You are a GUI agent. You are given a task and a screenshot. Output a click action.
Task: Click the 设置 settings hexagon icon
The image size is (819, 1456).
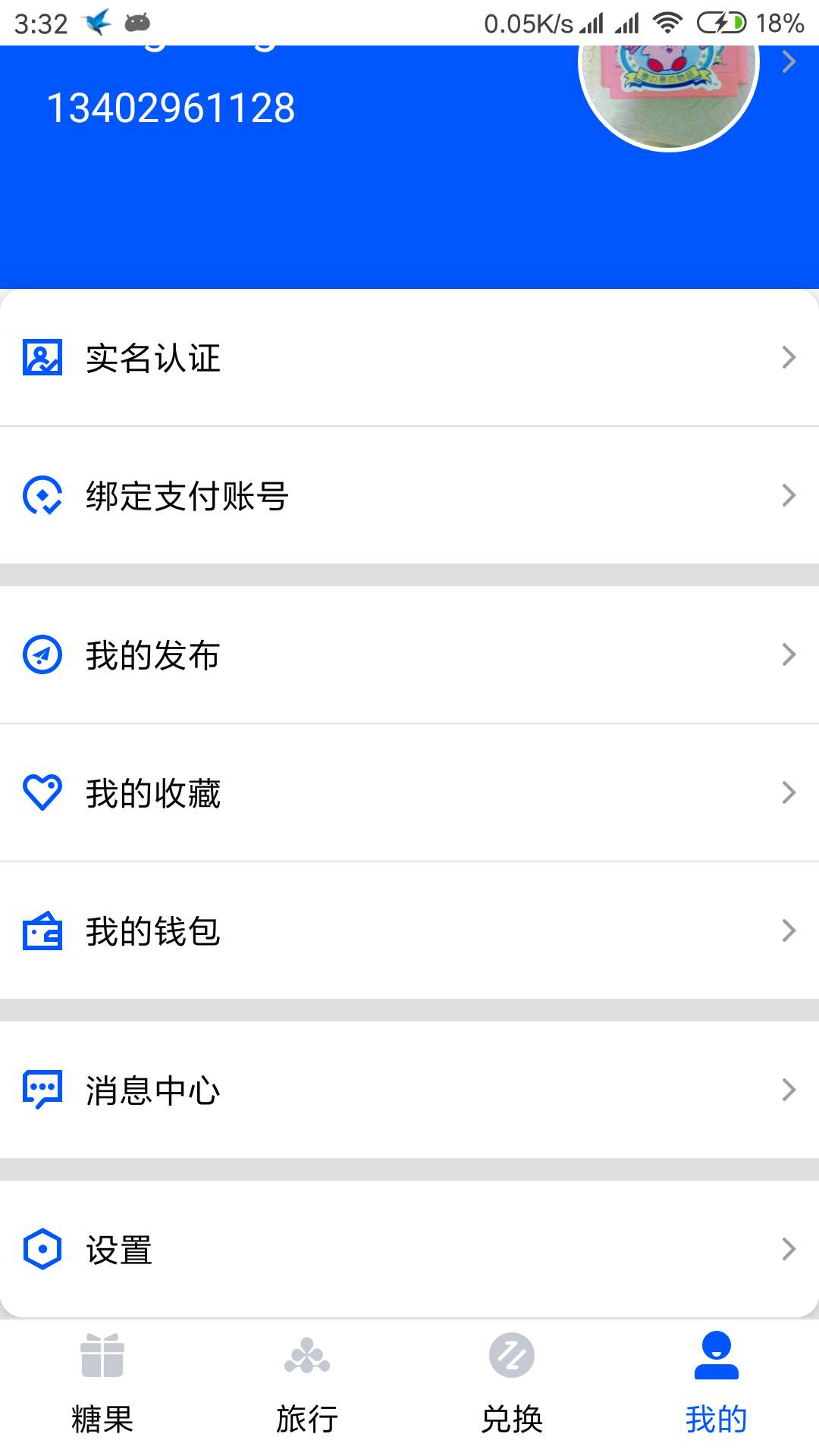coord(42,1250)
